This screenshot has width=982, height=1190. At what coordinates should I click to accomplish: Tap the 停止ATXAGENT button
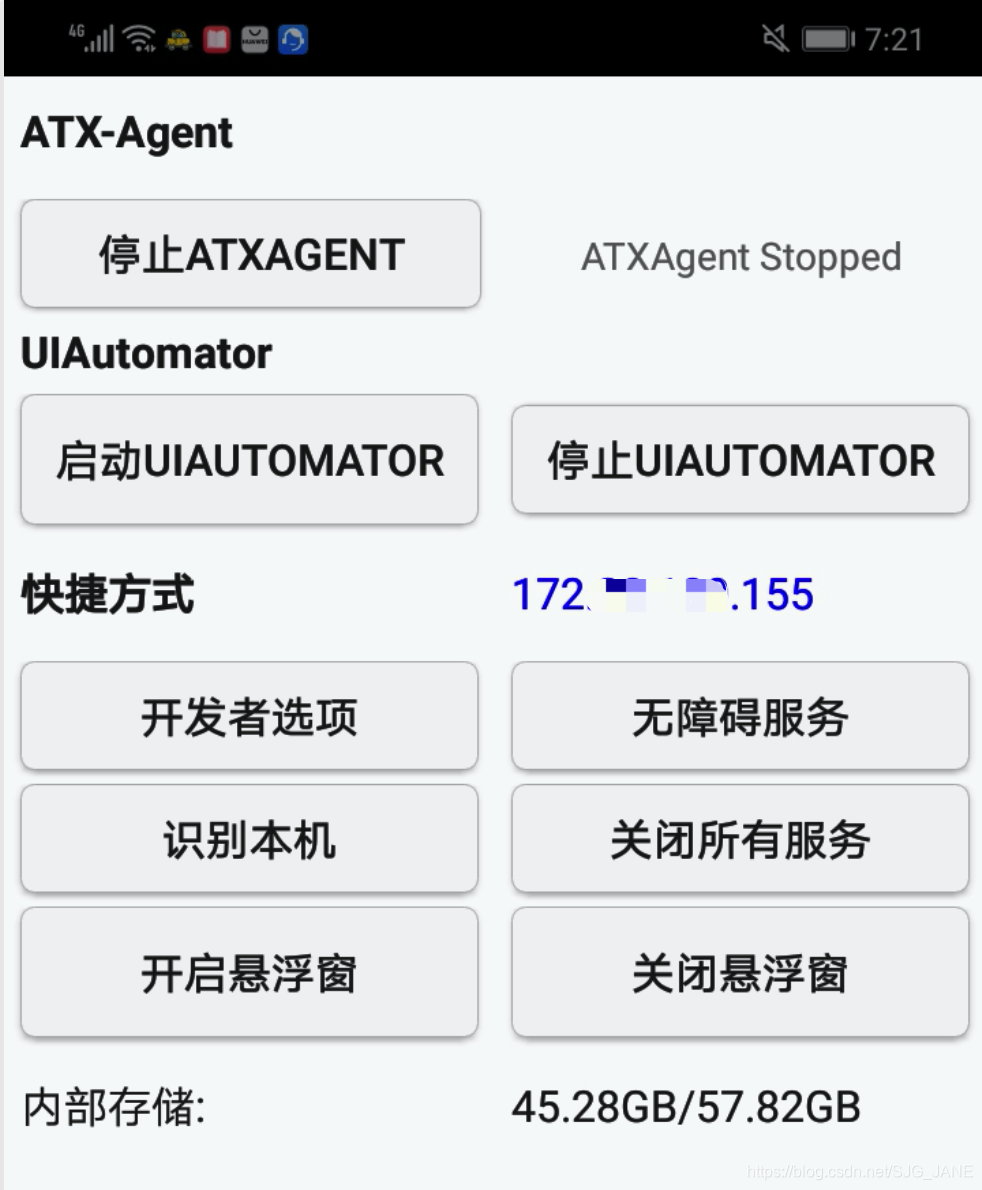click(250, 254)
